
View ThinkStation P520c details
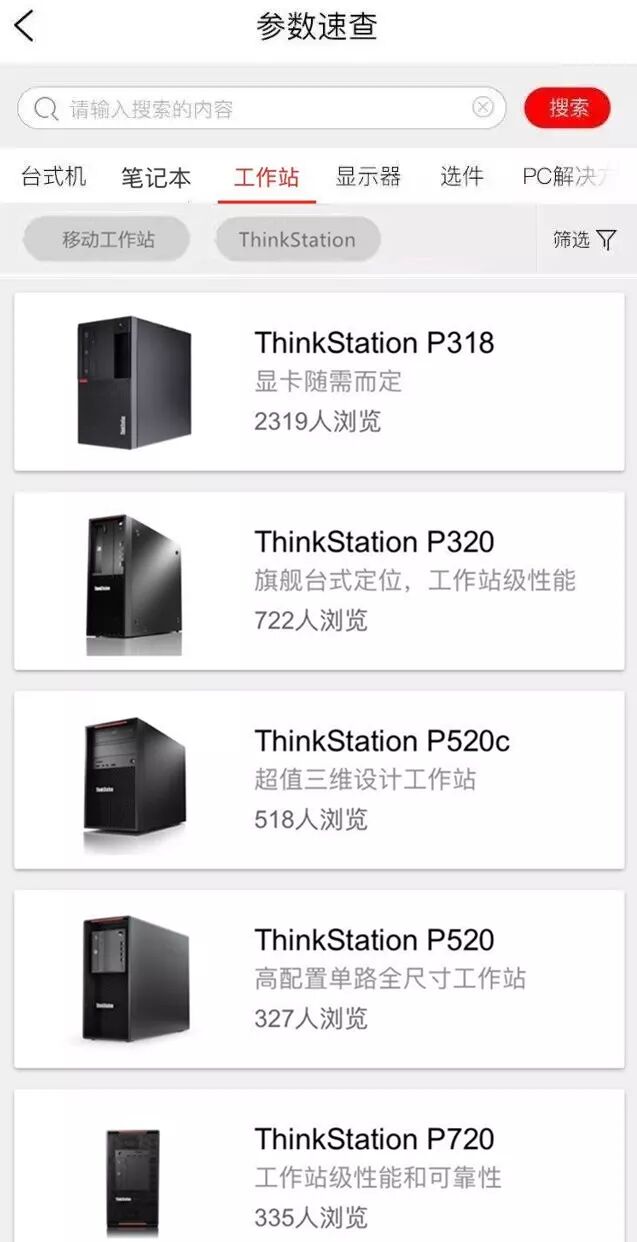tap(319, 780)
